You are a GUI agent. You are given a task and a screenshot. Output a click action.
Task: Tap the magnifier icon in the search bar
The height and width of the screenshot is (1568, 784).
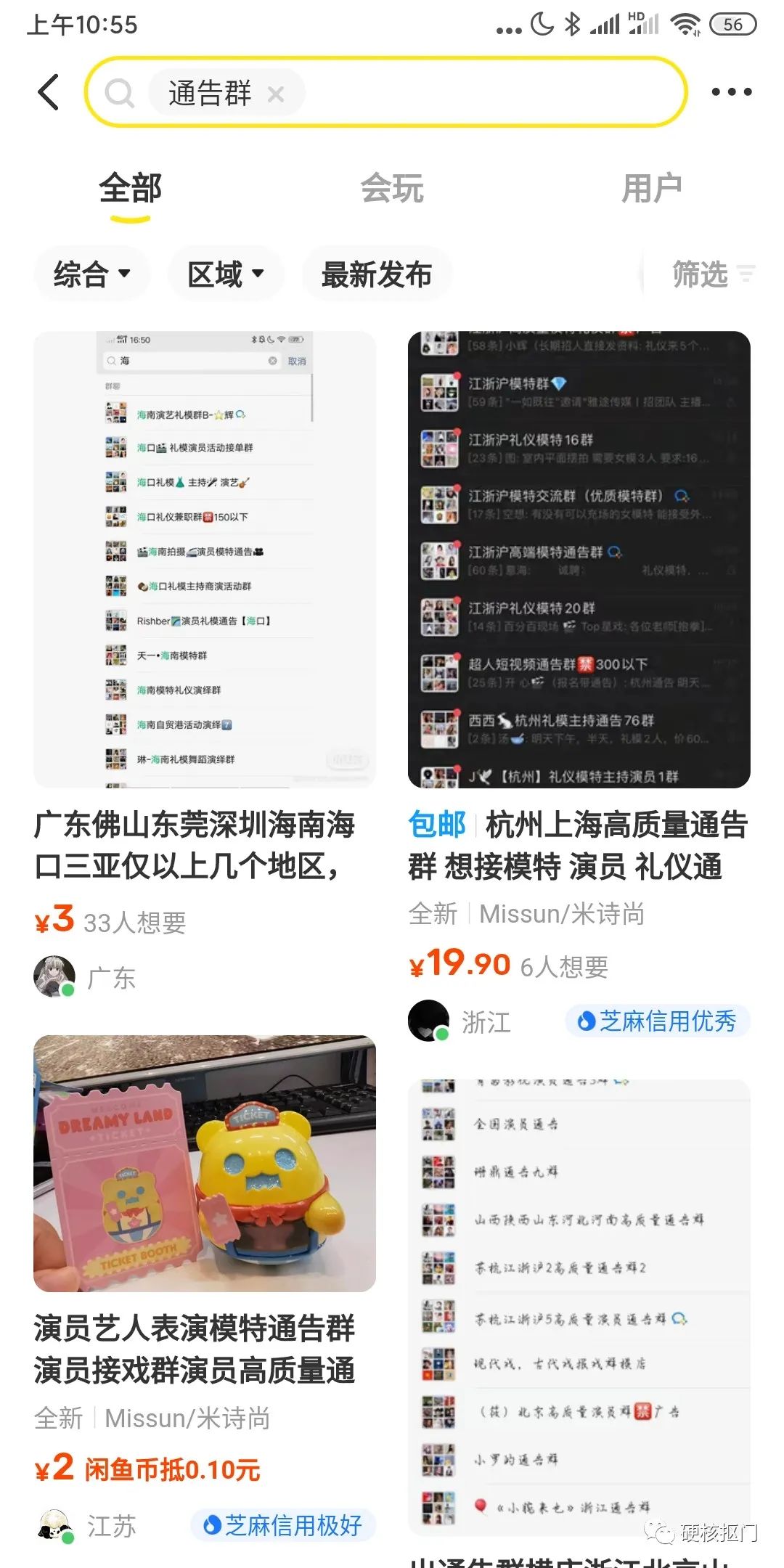118,93
